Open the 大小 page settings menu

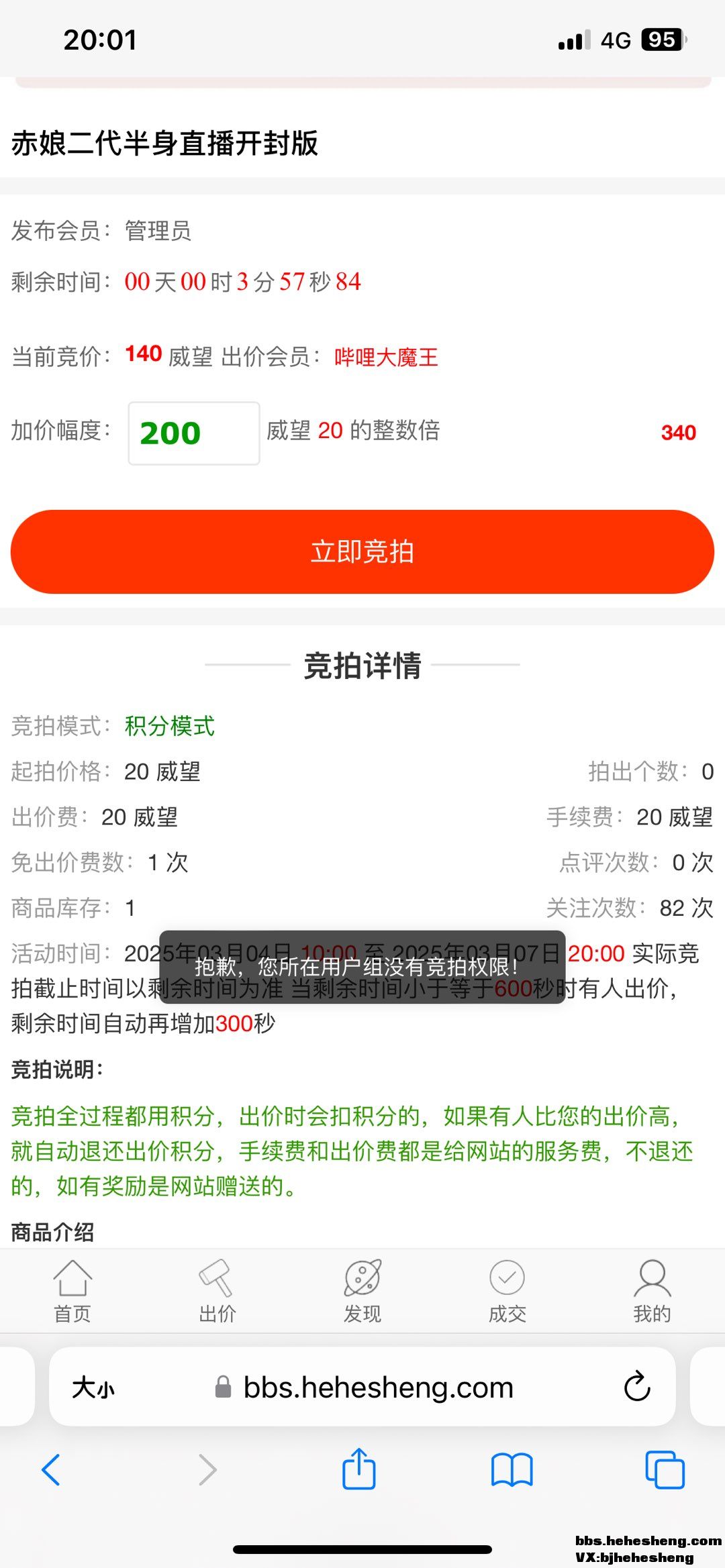pyautogui.click(x=93, y=1387)
